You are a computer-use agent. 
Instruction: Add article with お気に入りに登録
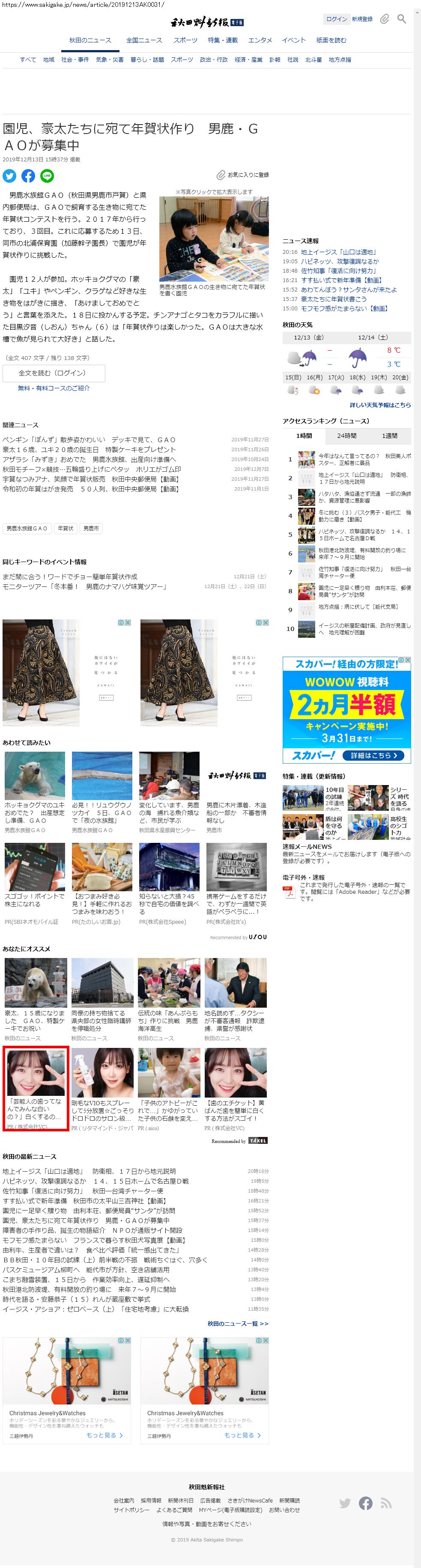(242, 175)
